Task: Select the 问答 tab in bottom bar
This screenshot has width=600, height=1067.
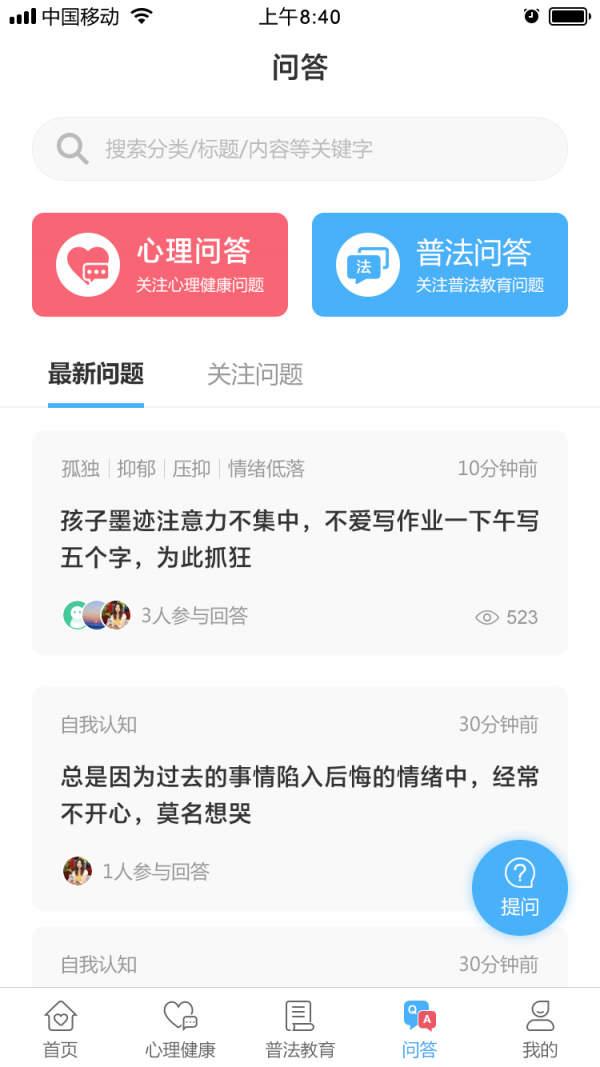Action: 420,1028
